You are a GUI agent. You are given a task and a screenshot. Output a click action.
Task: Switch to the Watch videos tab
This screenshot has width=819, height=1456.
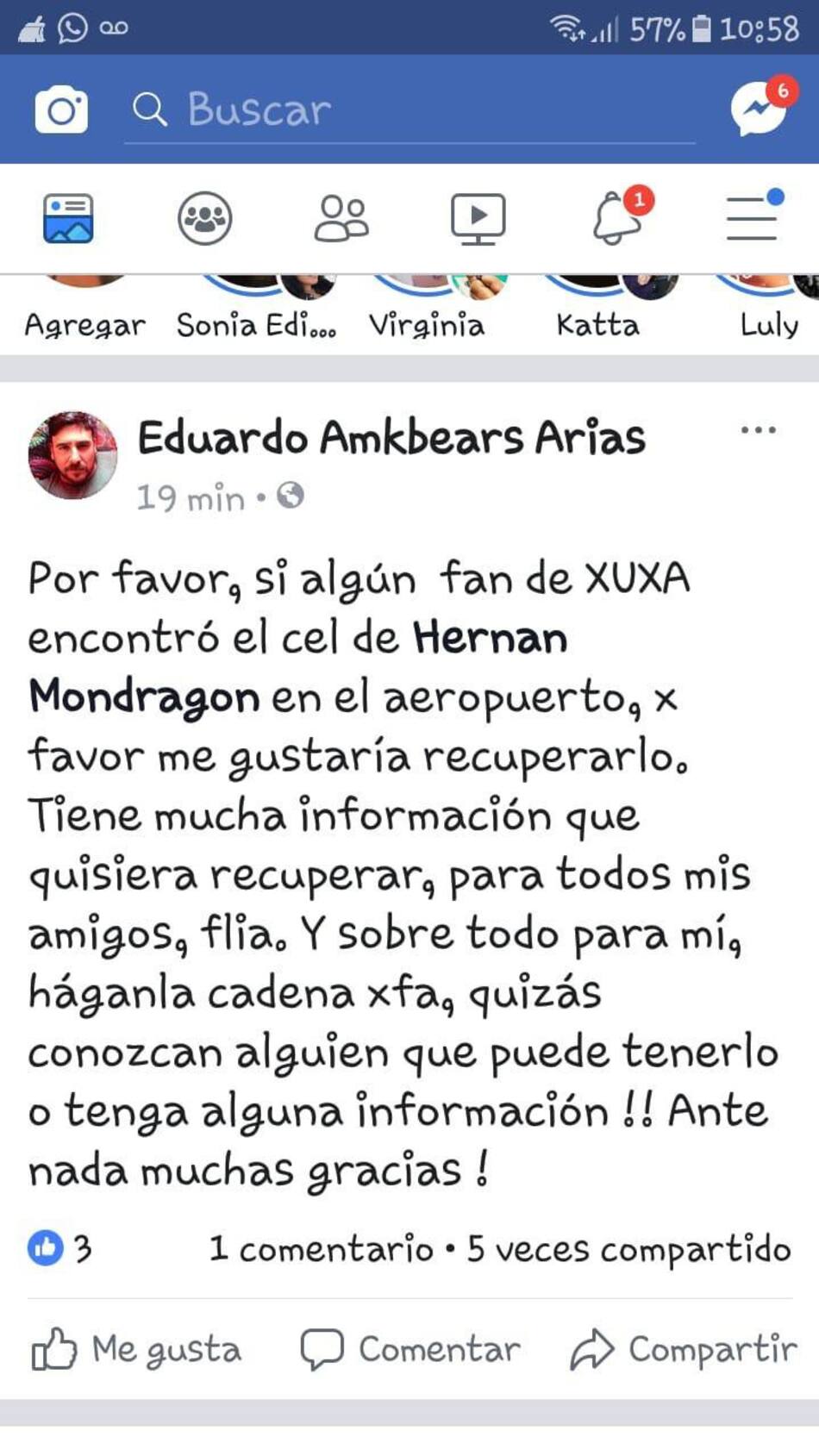tap(478, 218)
